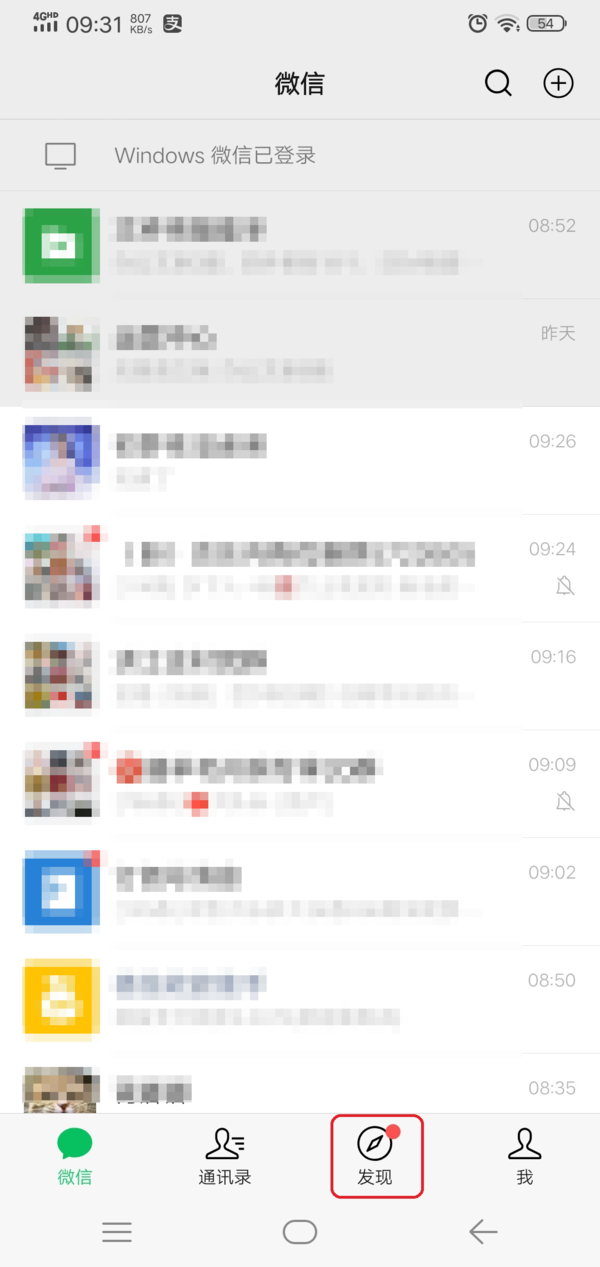Screen dimensions: 600x1267
Task: Open the chat timestamped 08:35
Action: pyautogui.click(x=300, y=1090)
